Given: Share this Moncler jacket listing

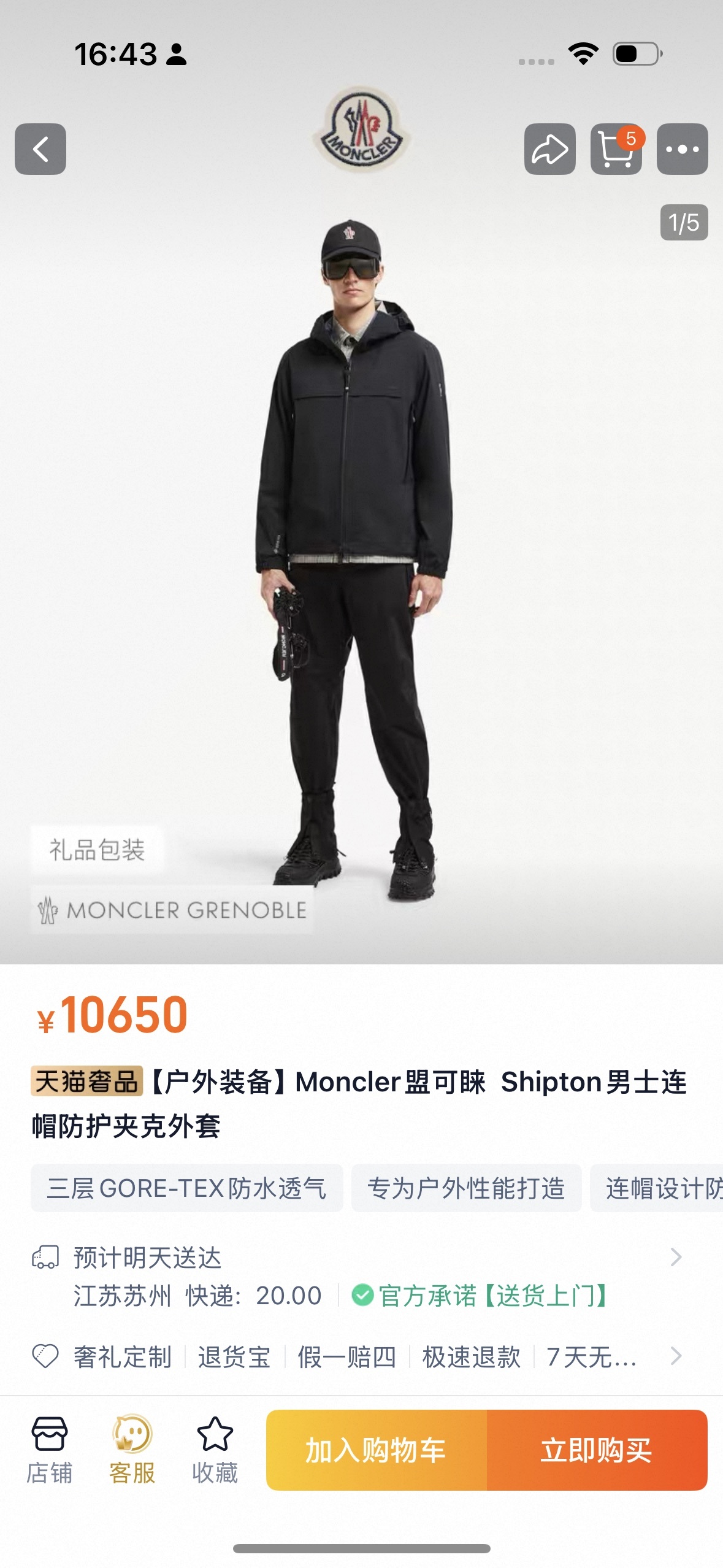Looking at the screenshot, I should [x=549, y=149].
